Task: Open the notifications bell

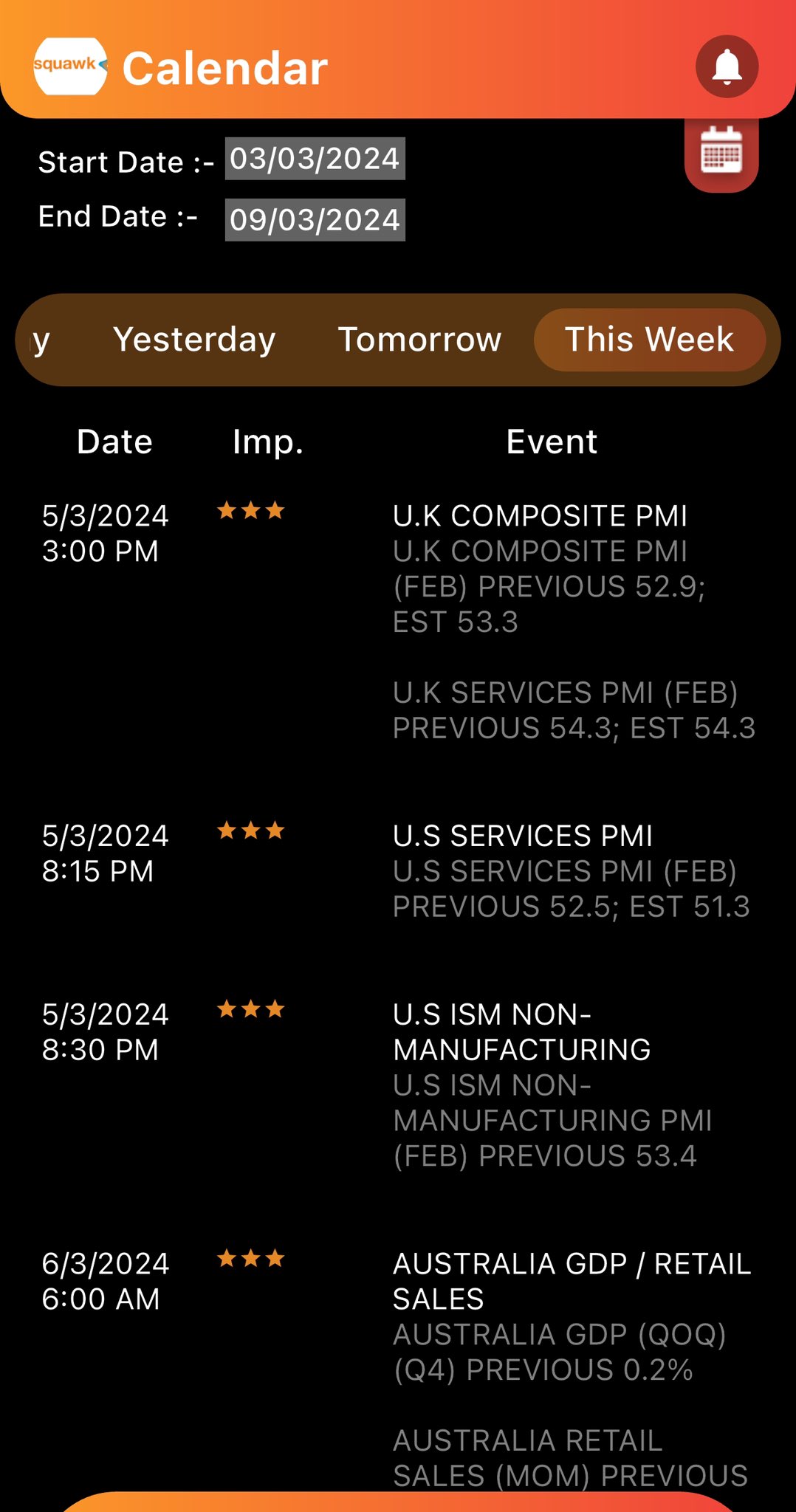Action: tap(727, 66)
